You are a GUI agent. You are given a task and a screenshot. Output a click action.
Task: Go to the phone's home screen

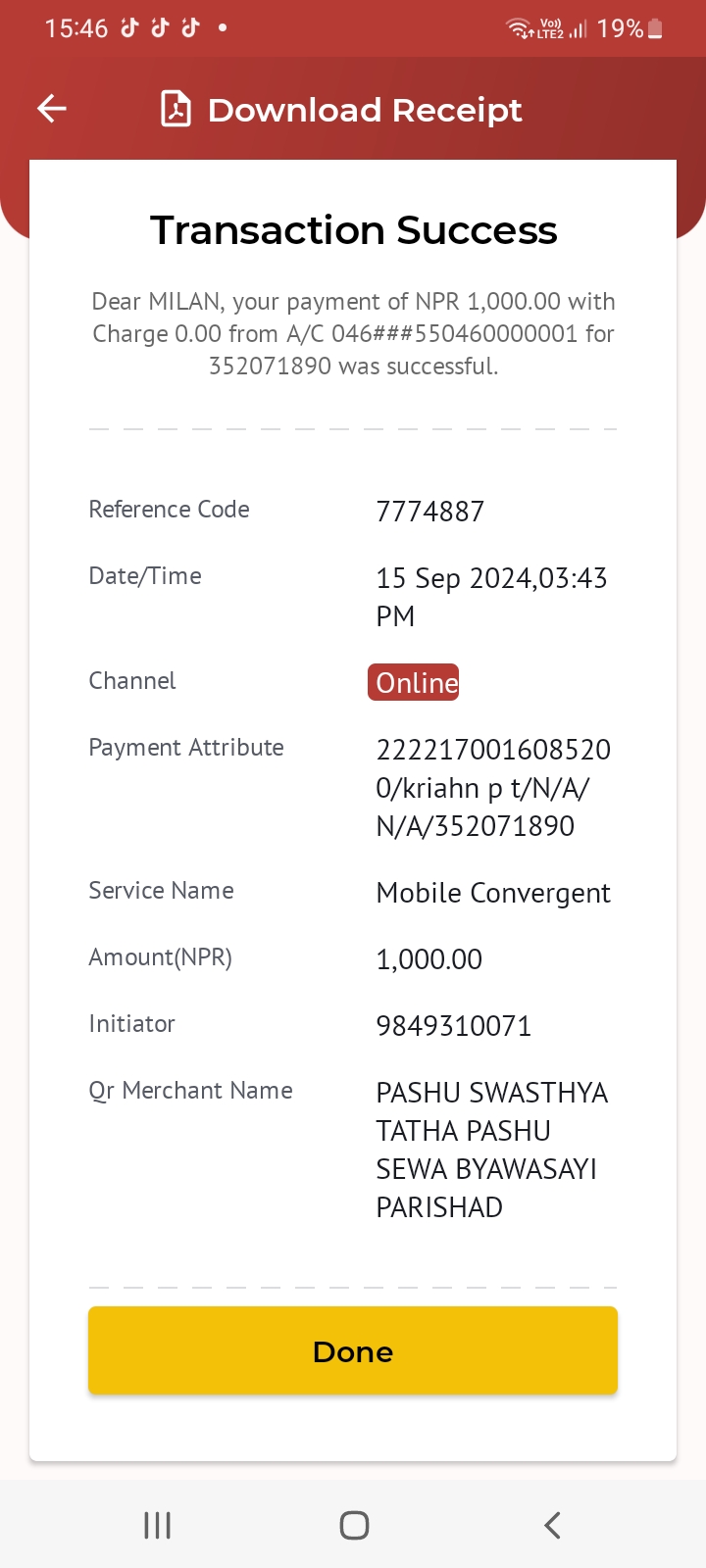tap(354, 1525)
